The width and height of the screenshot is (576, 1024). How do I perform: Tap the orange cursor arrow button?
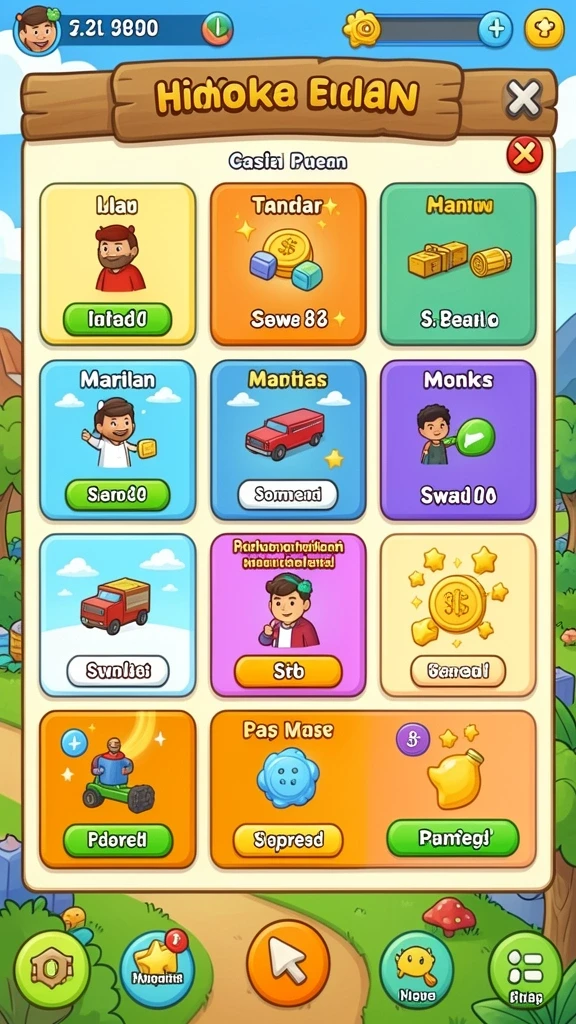click(288, 963)
